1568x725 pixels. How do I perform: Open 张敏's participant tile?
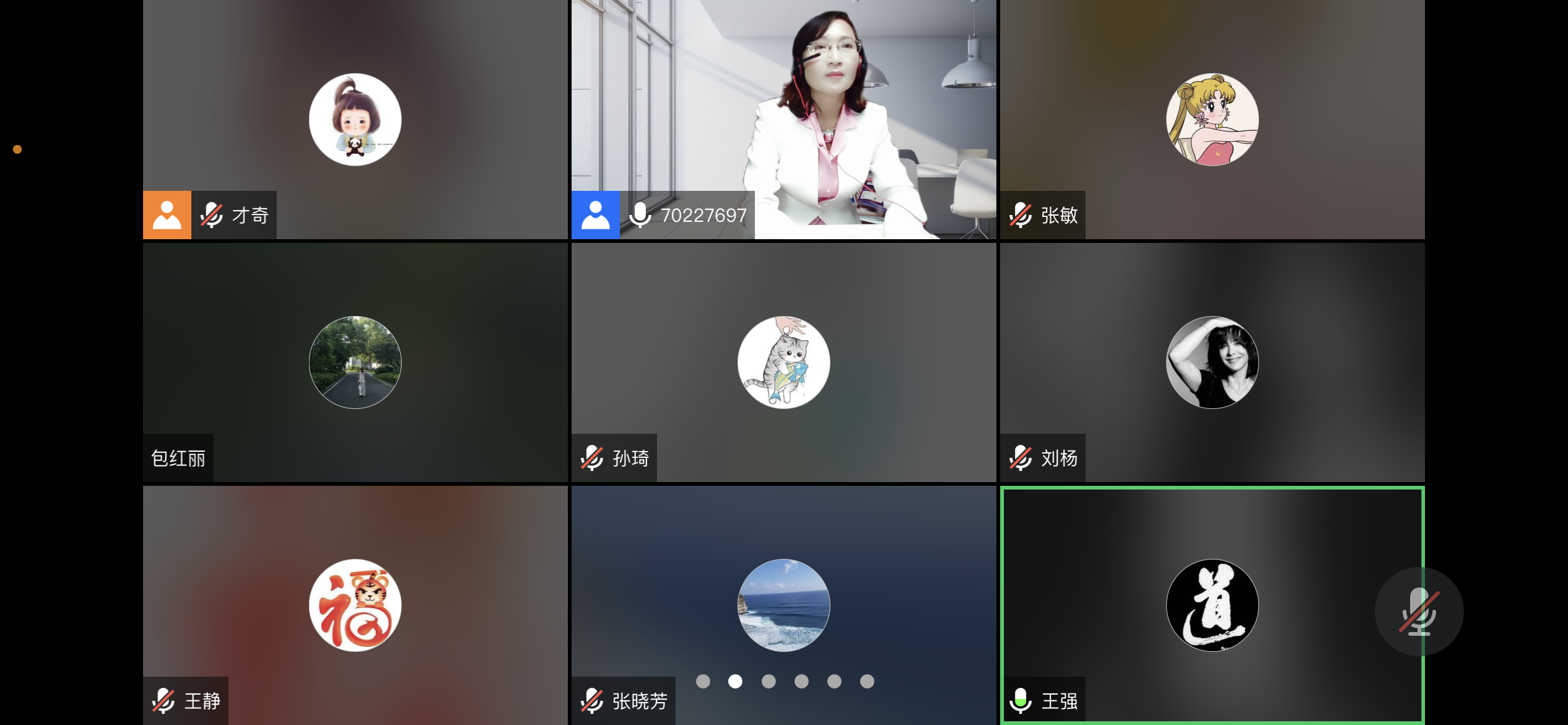(1212, 119)
